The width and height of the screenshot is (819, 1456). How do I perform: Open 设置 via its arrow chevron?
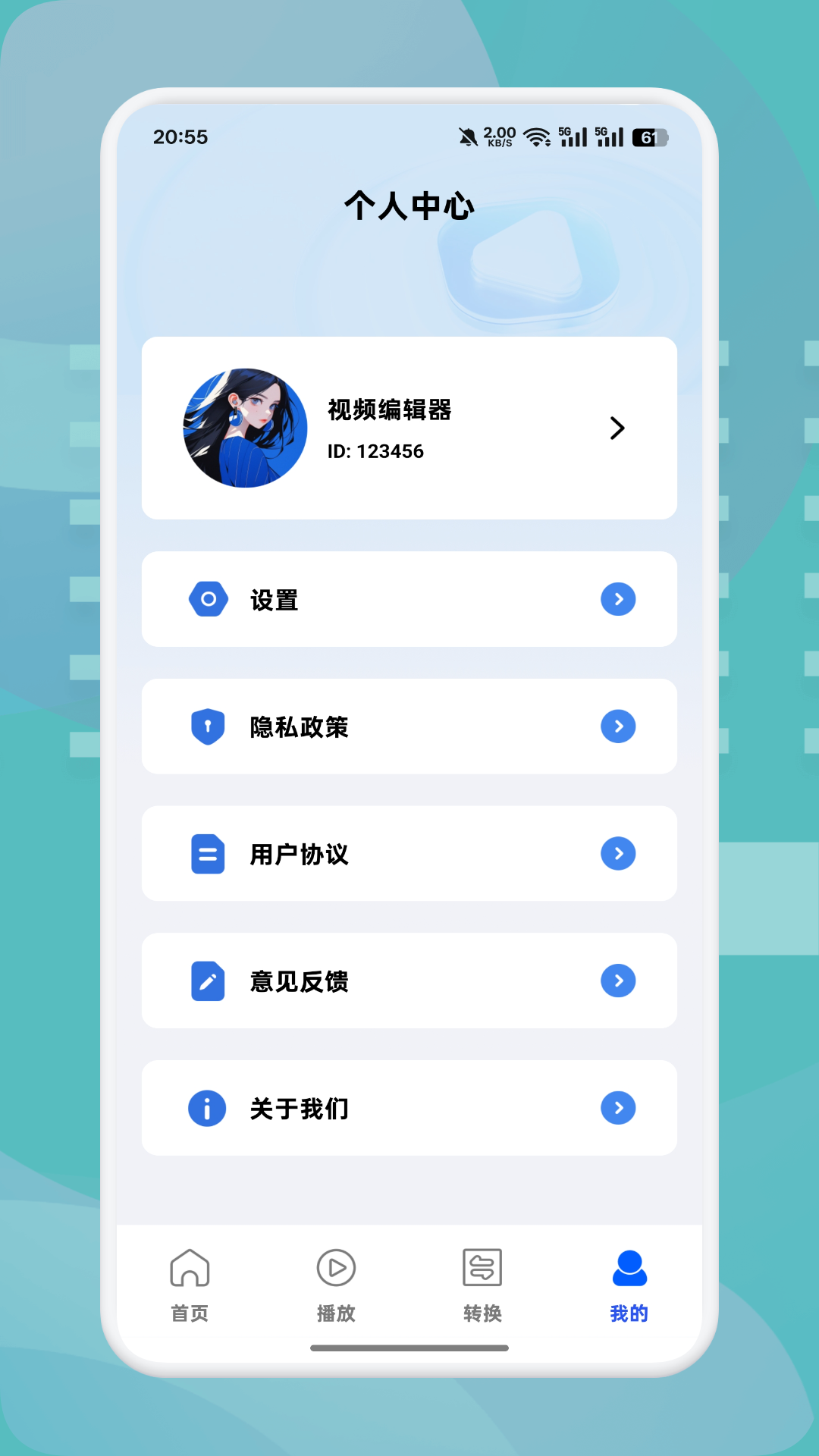coord(619,599)
